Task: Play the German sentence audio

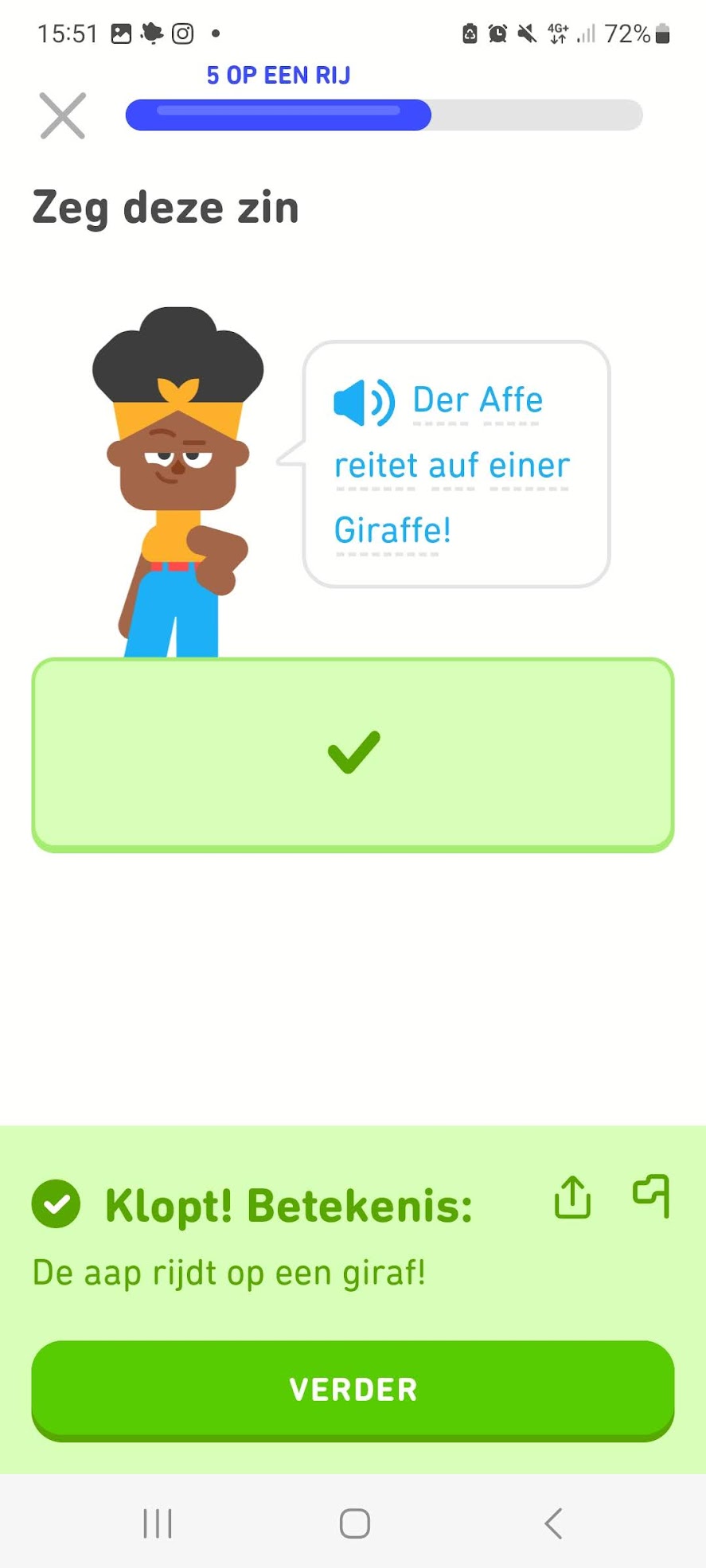Action: tap(363, 402)
